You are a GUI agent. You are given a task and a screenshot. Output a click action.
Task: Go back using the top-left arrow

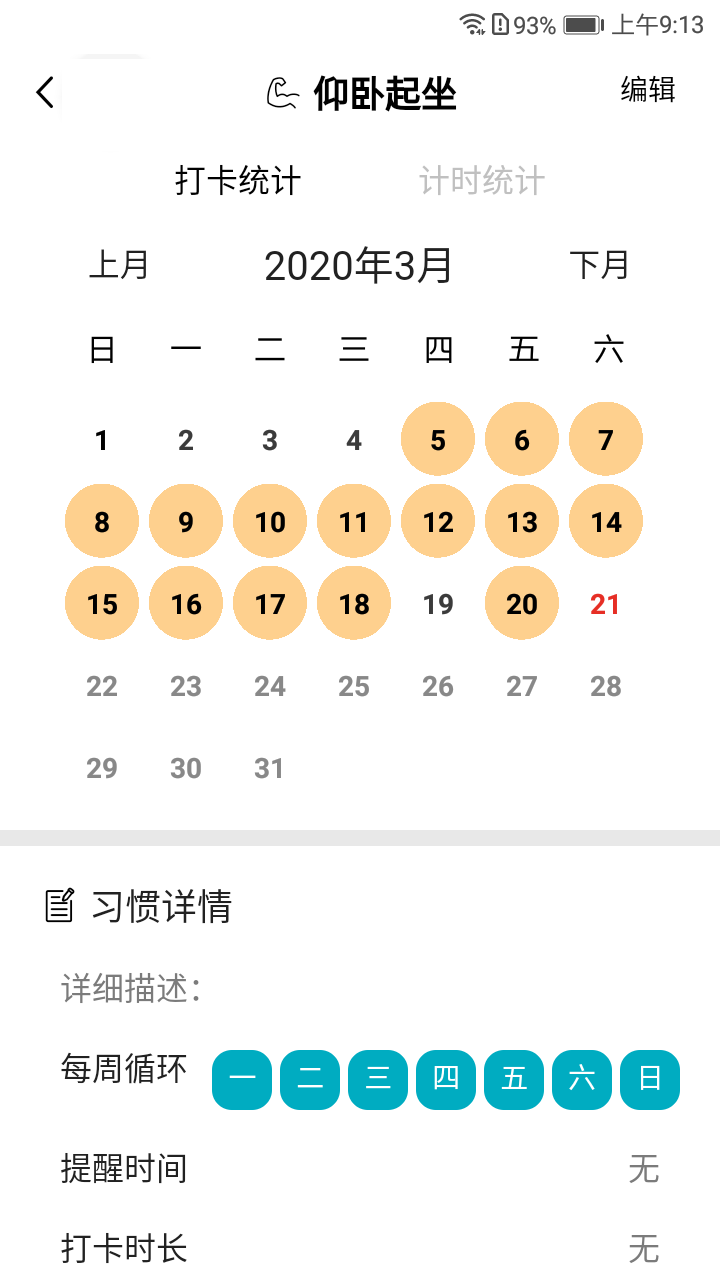[x=45, y=92]
